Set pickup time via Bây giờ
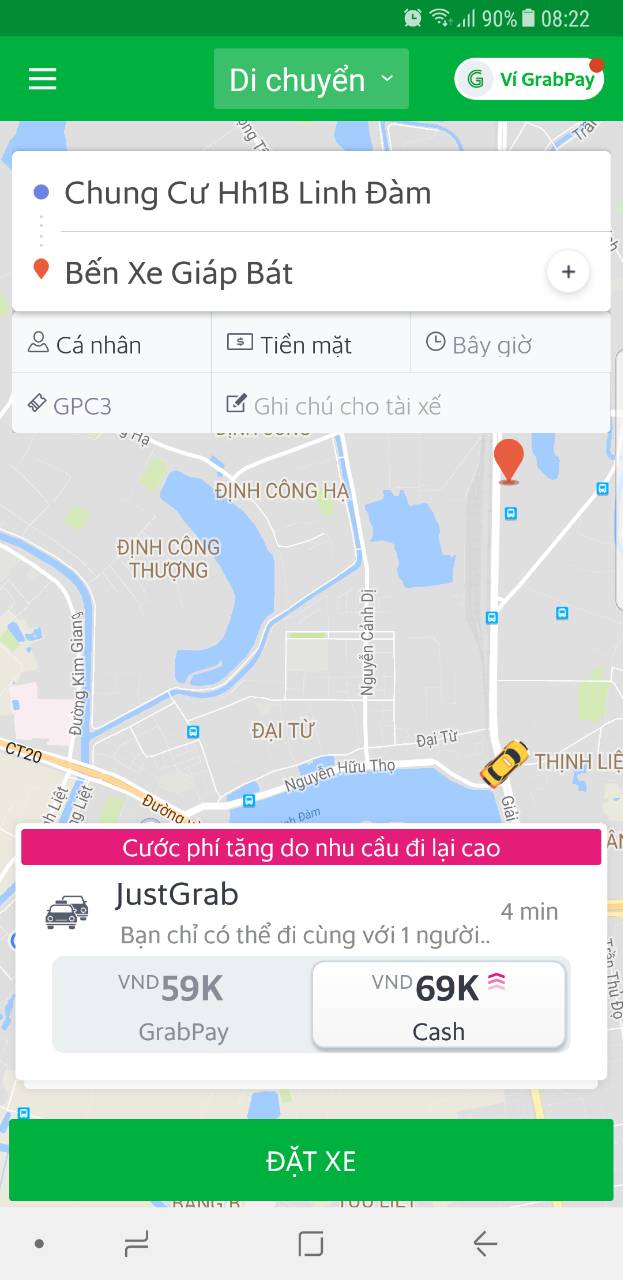Screen dimensions: 623x1280 pyautogui.click(x=510, y=344)
